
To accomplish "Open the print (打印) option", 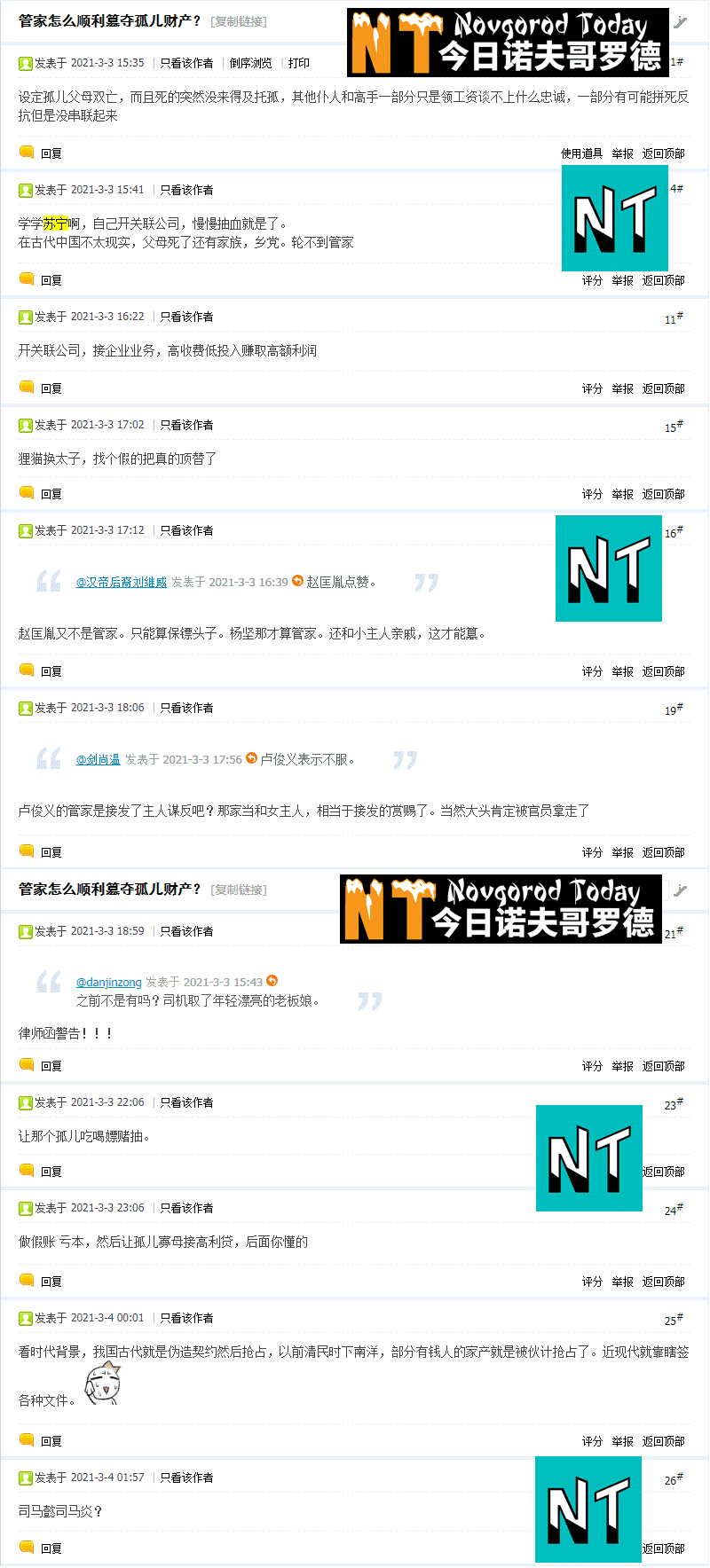I will click(x=299, y=63).
